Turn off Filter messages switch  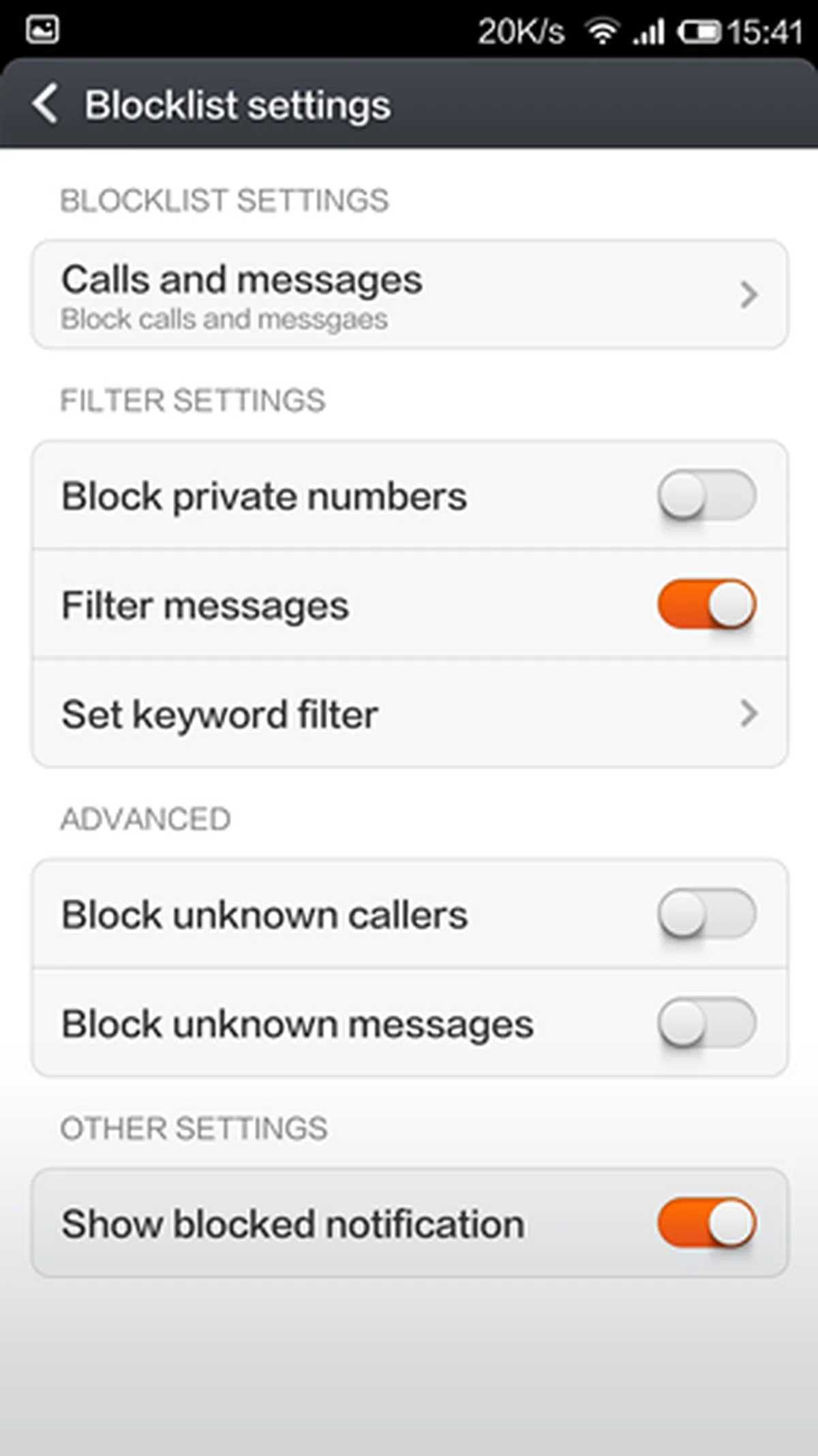pos(706,605)
